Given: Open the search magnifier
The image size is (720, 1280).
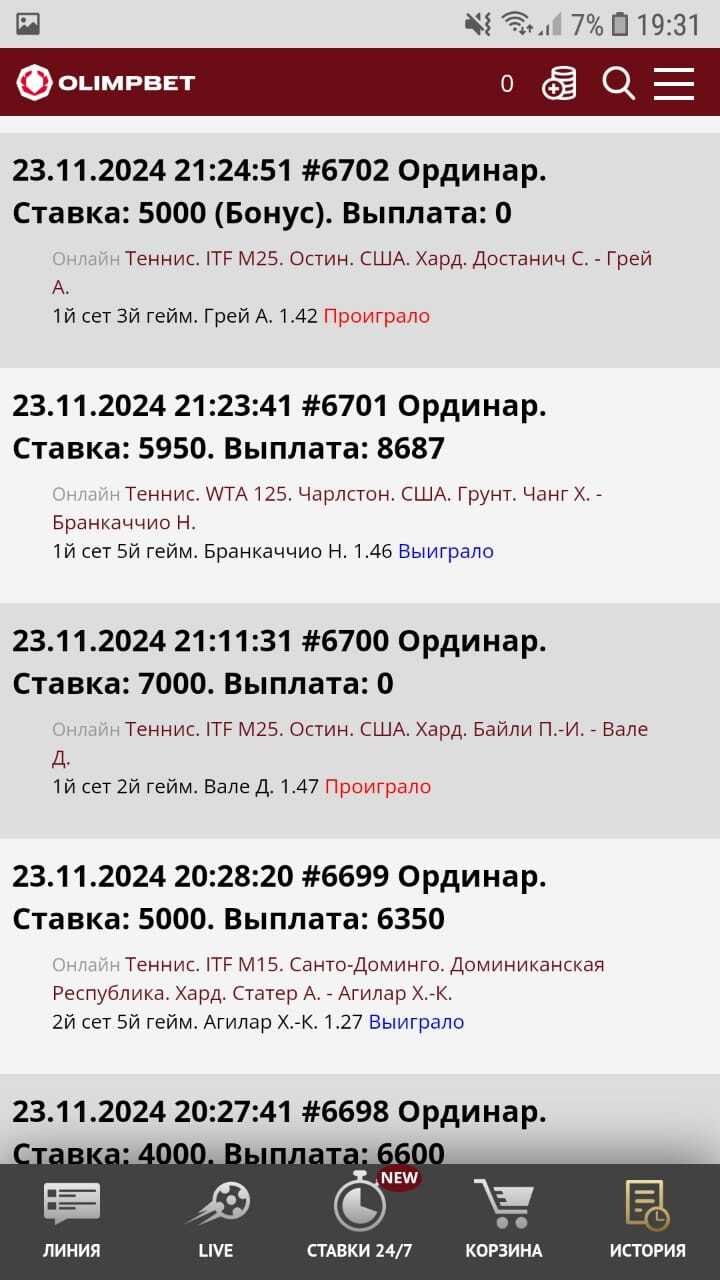Looking at the screenshot, I should 618,84.
